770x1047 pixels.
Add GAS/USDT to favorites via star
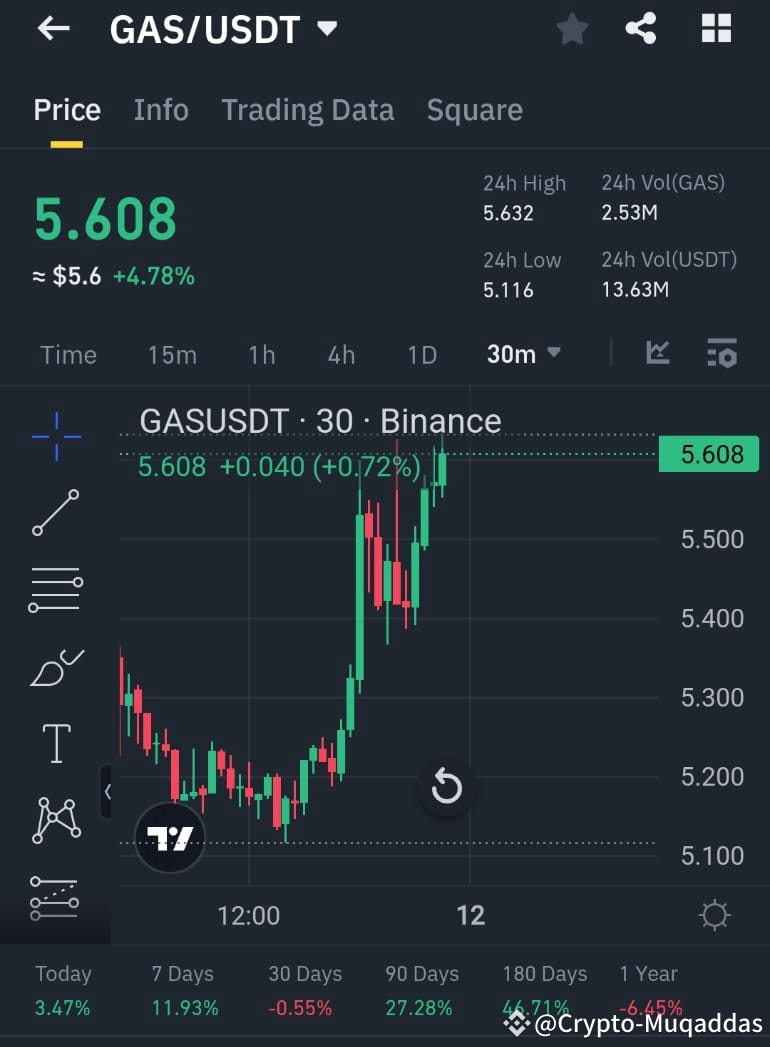point(572,28)
